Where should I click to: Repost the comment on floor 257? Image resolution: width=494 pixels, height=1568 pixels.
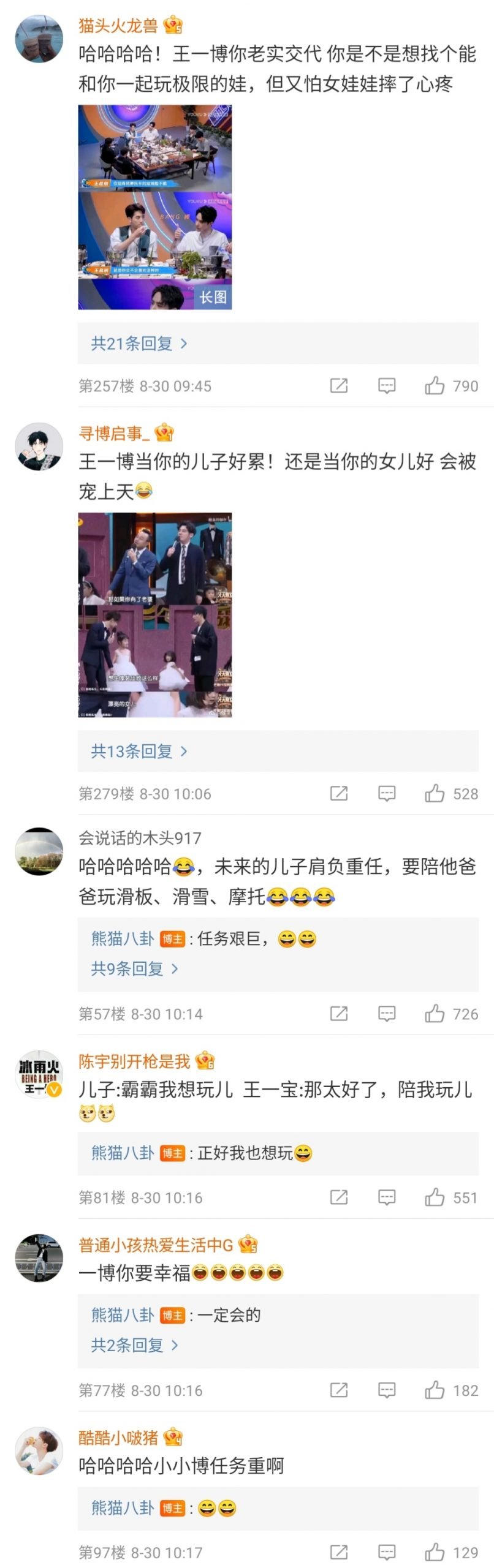click(339, 386)
